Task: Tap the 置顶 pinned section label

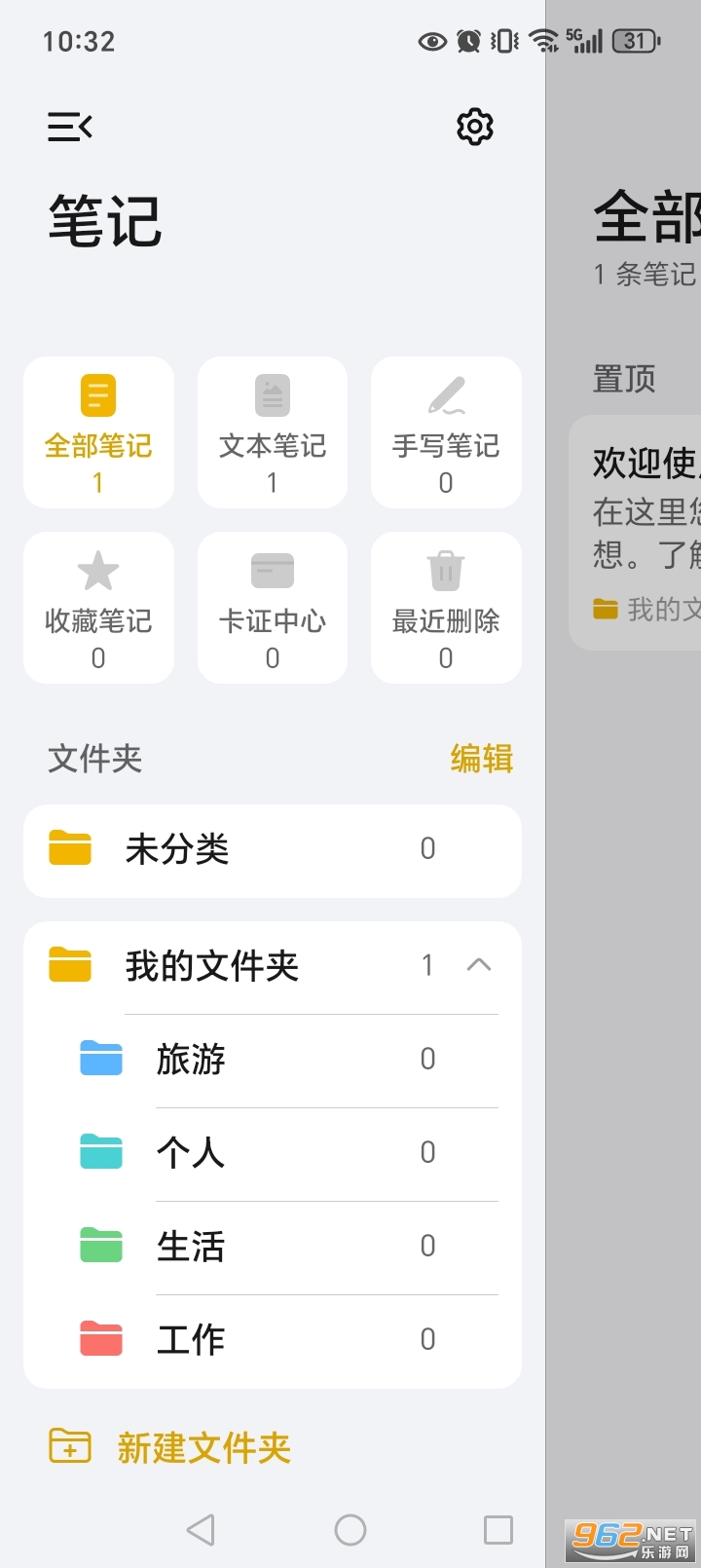Action: (x=624, y=380)
